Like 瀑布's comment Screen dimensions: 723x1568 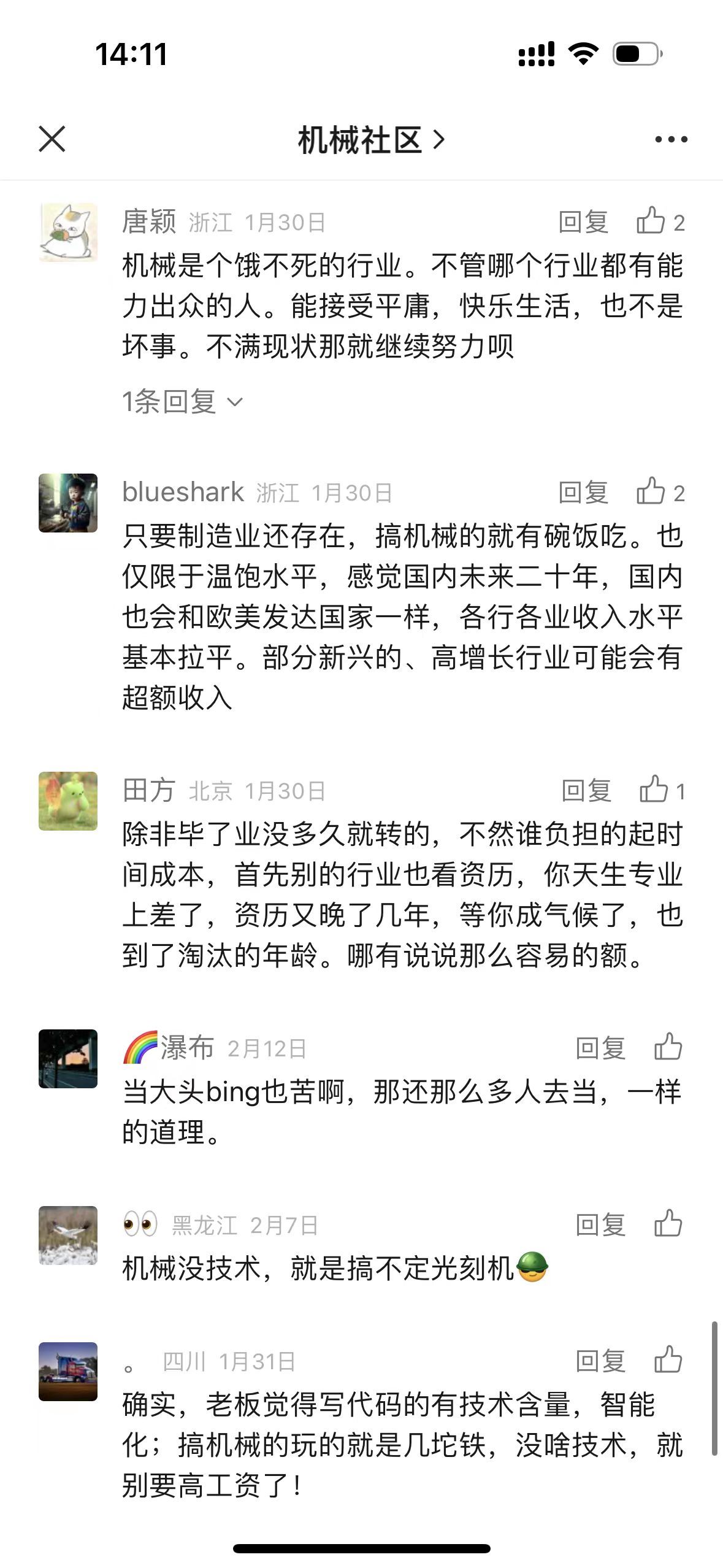point(668,1047)
